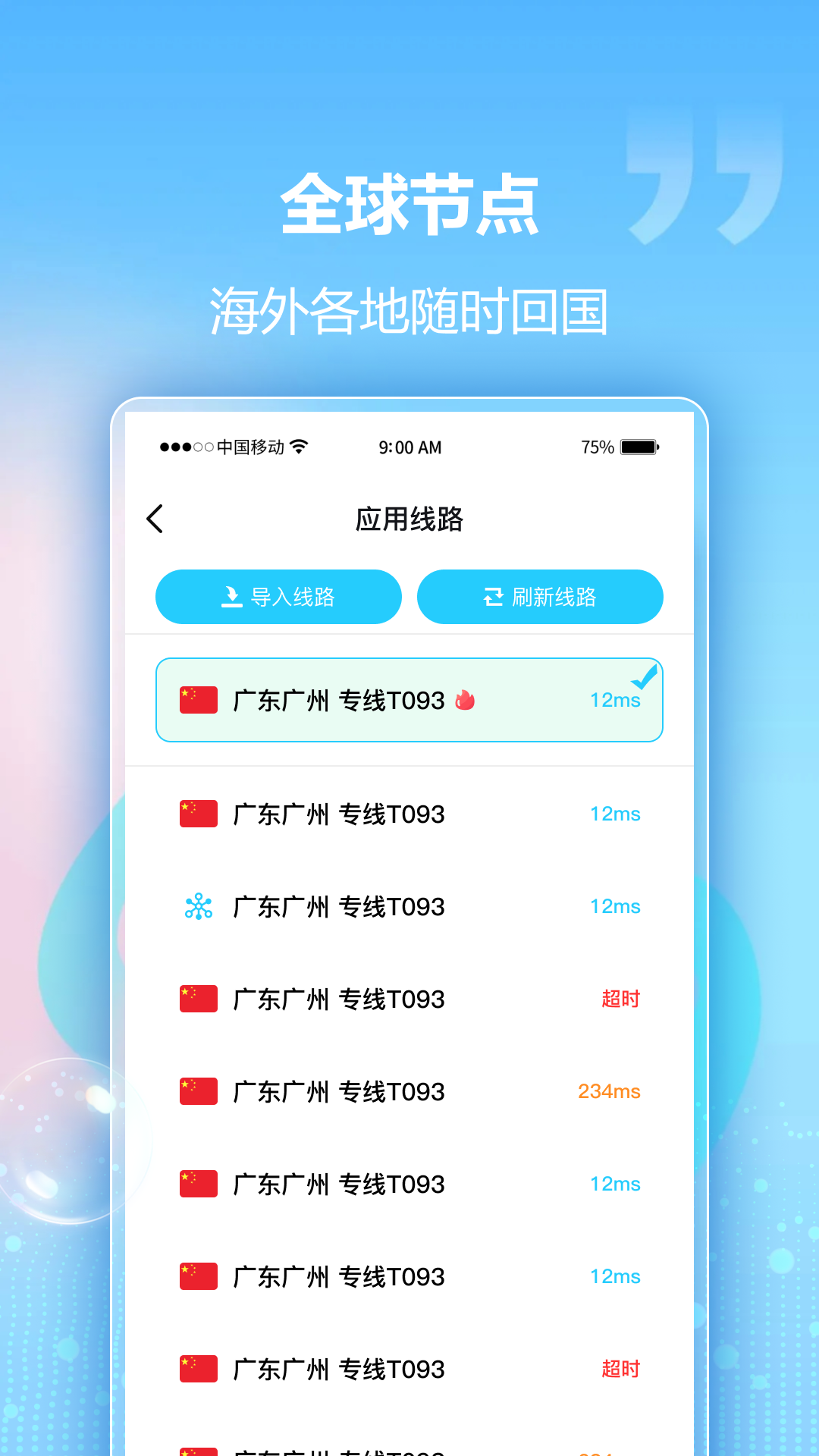The width and height of the screenshot is (819, 1456).
Task: Tap the partially visible line at list bottom
Action: pyautogui.click(x=409, y=1447)
